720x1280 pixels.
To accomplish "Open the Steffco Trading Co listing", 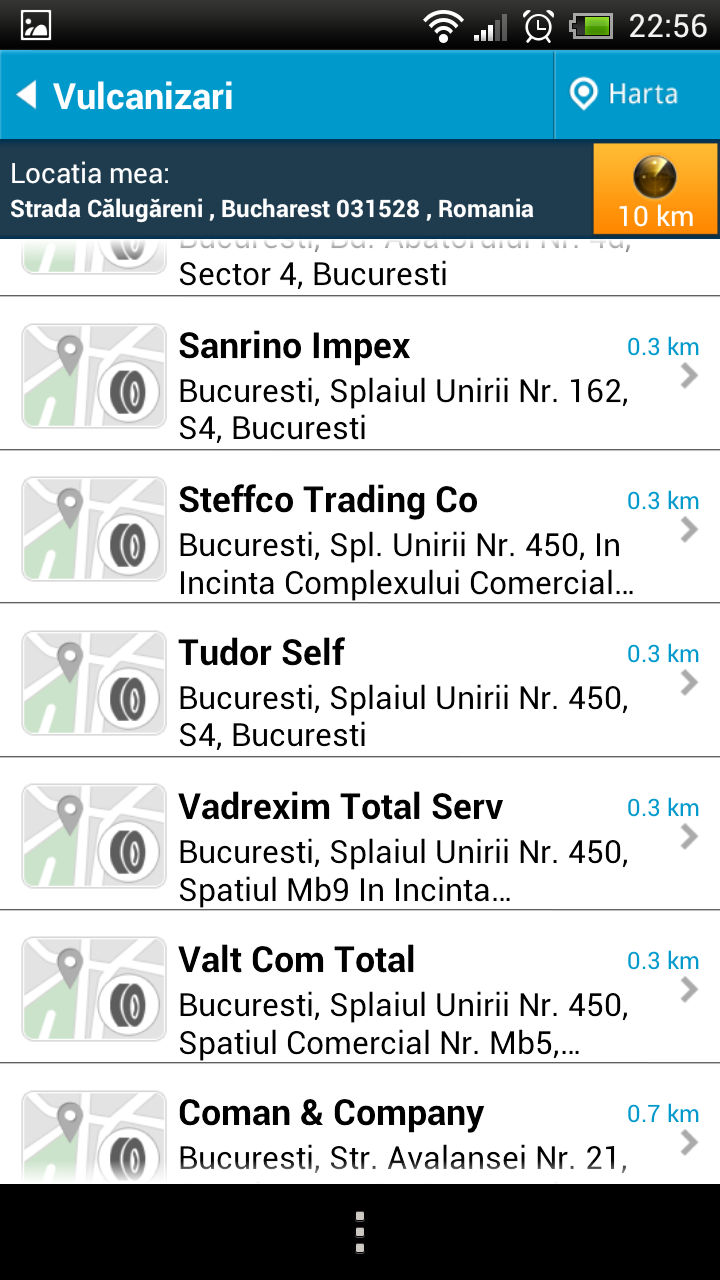I will pos(360,527).
